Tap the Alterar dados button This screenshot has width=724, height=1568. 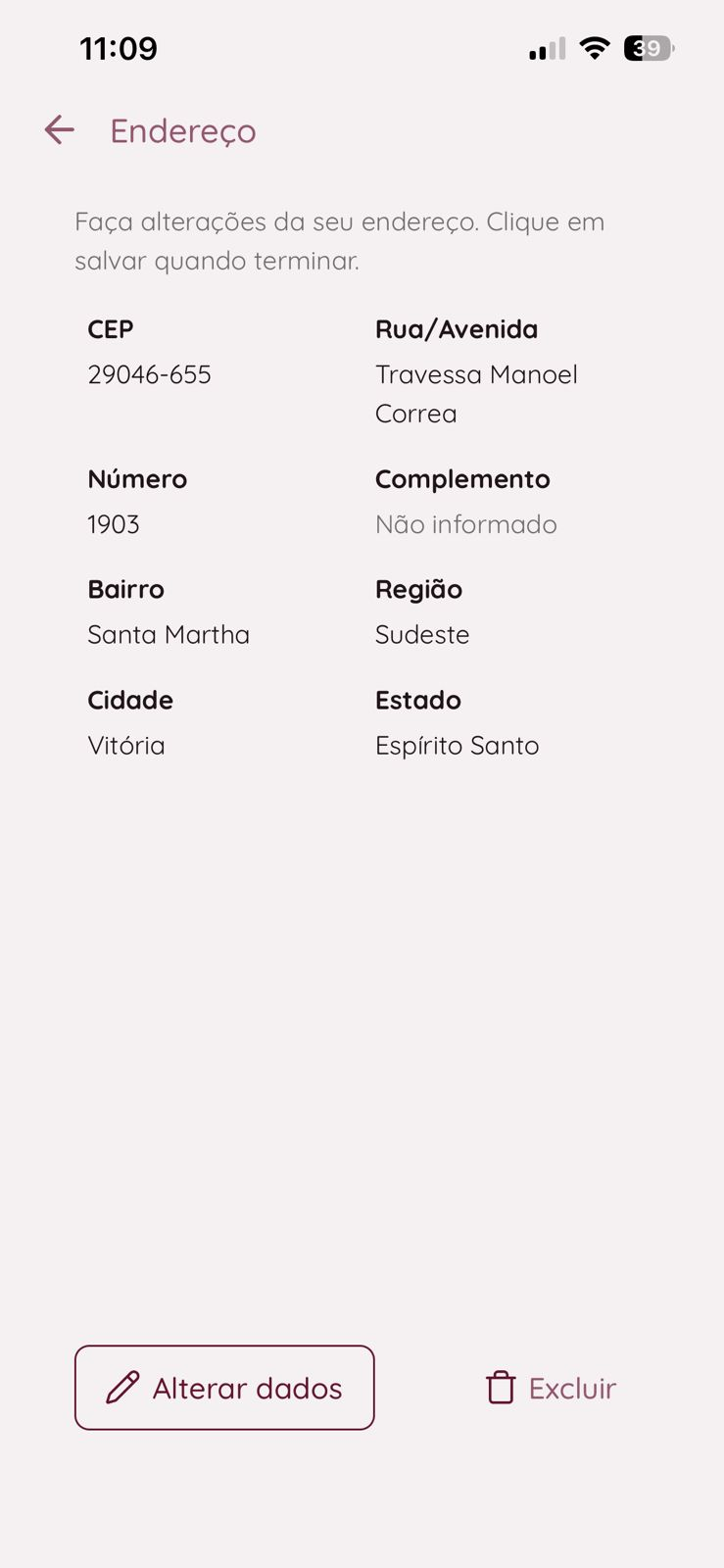224,1388
